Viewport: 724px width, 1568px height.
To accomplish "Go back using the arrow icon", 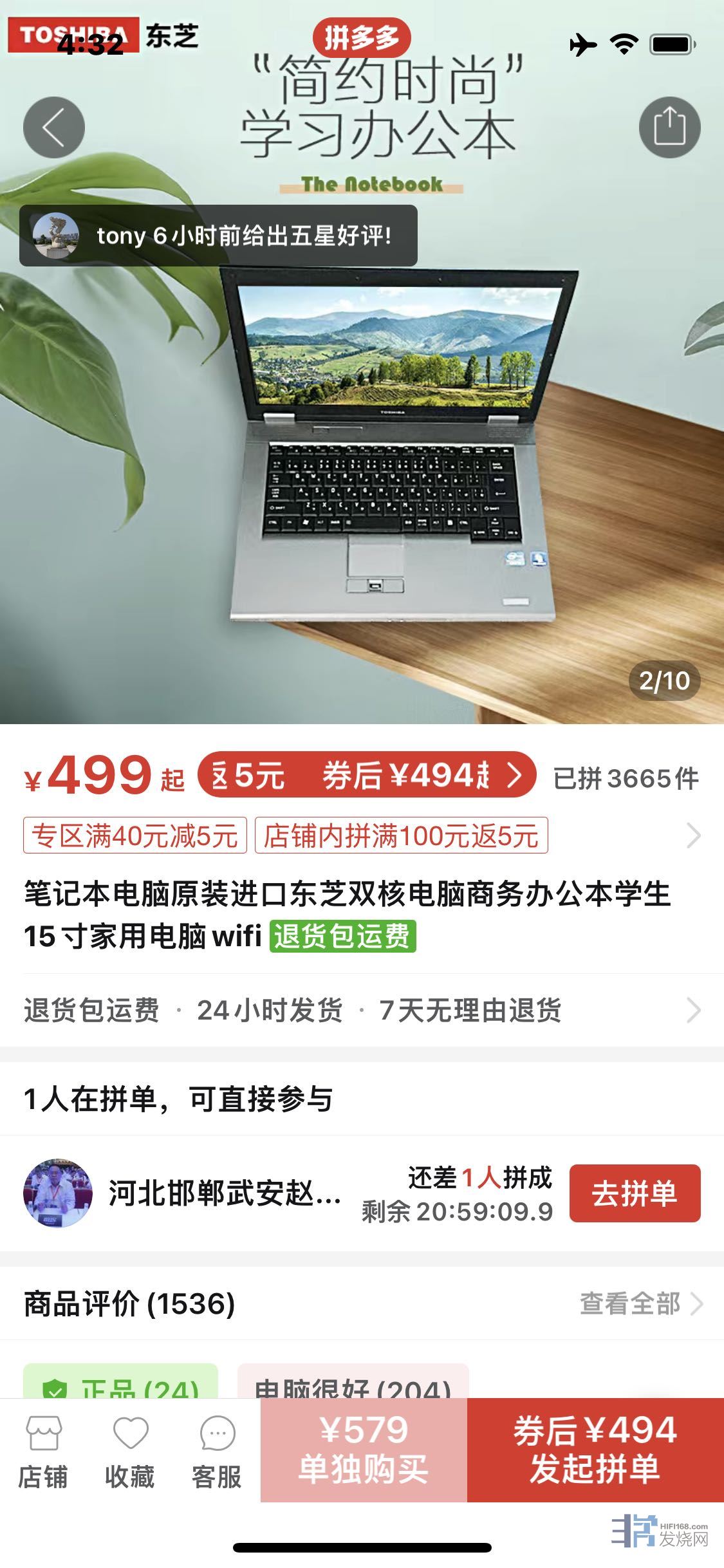I will pyautogui.click(x=54, y=127).
